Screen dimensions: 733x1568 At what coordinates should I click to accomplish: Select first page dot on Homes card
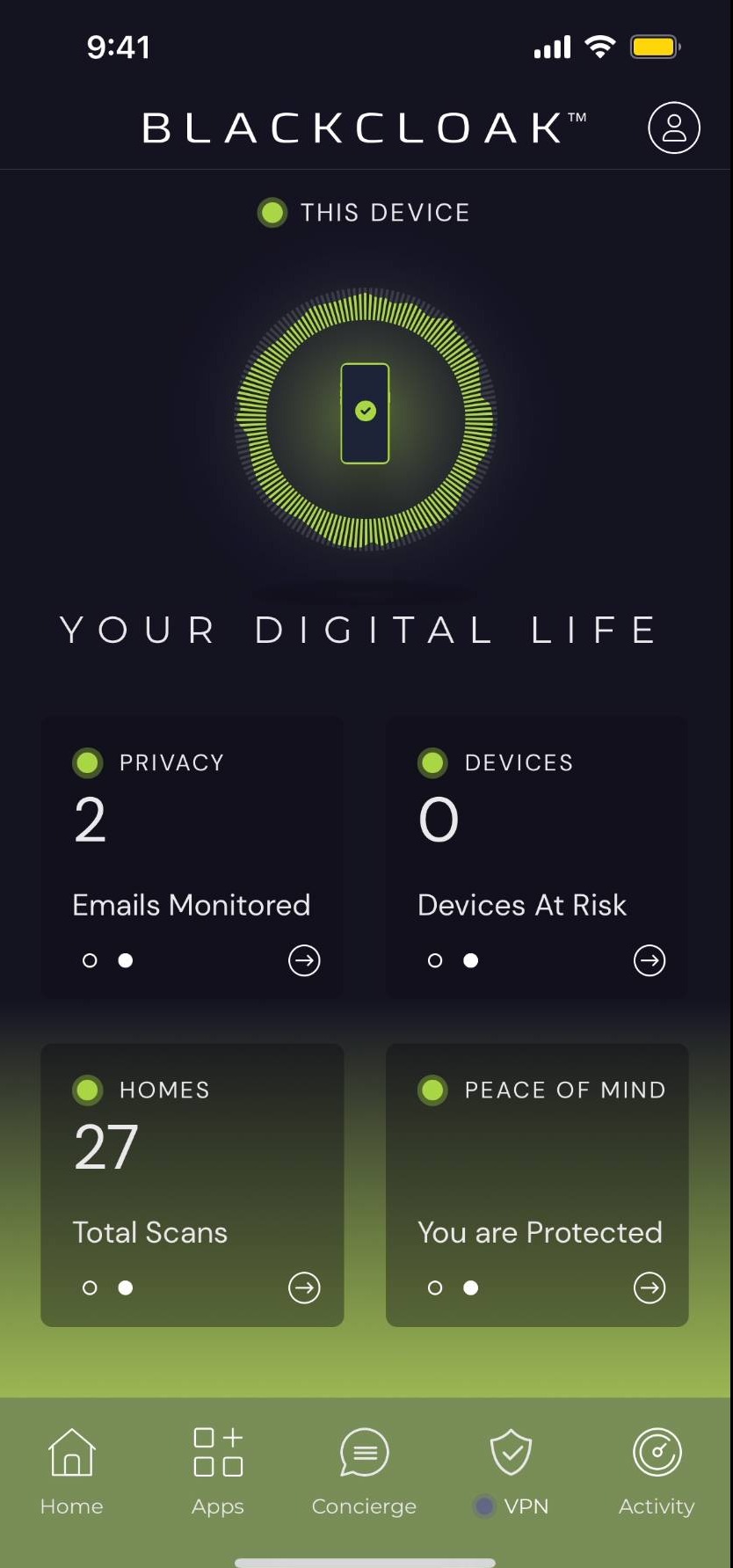(90, 1287)
